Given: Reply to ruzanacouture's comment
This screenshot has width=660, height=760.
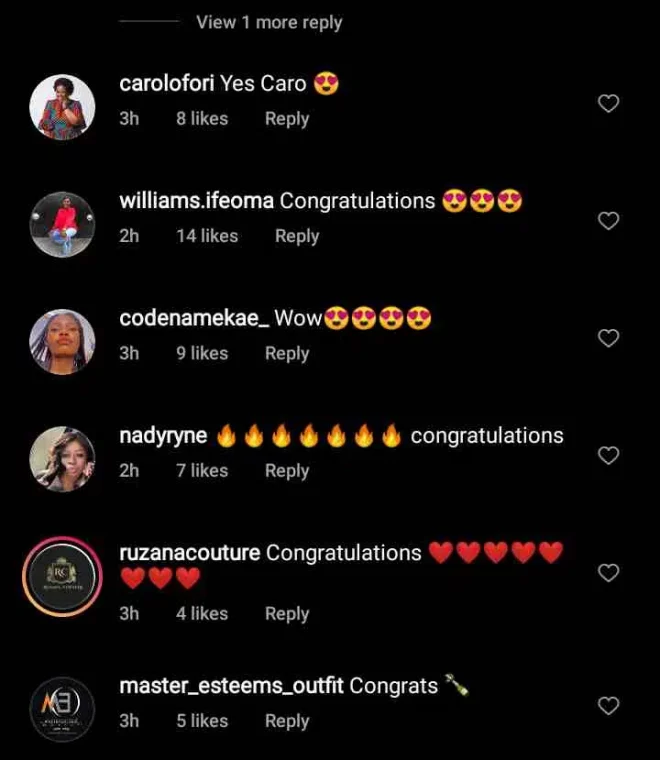Looking at the screenshot, I should [287, 614].
